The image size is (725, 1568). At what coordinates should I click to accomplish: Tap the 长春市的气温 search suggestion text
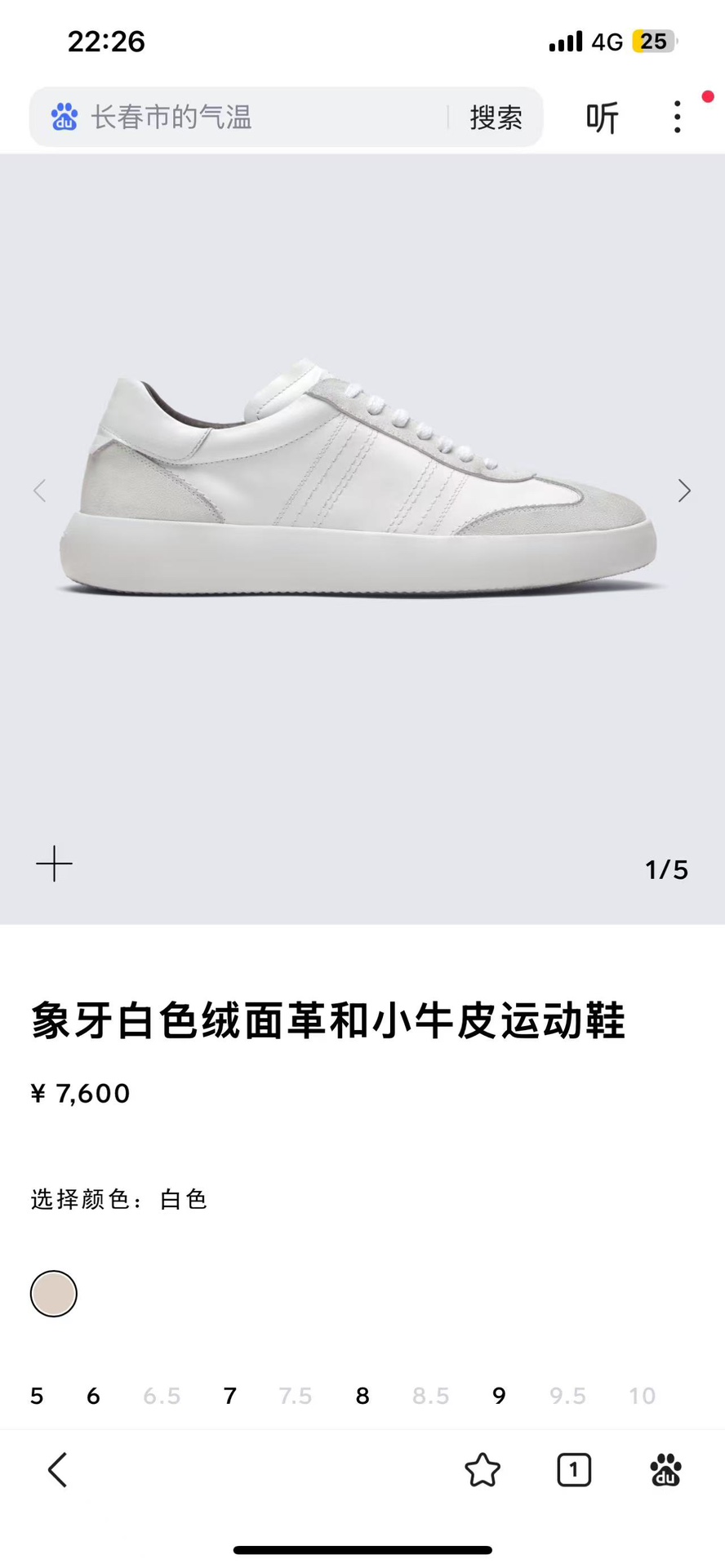173,117
